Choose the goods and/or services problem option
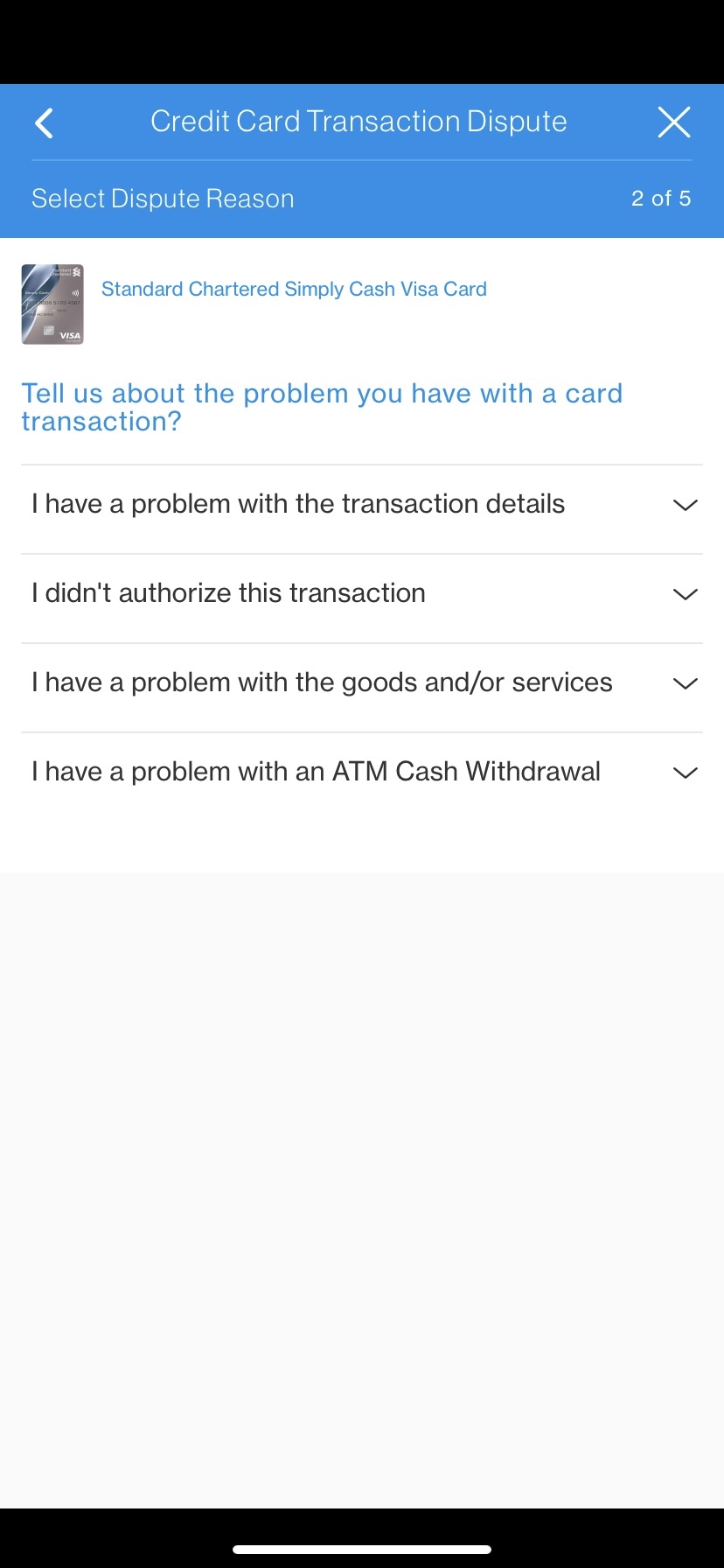724x1568 pixels. pyautogui.click(x=321, y=682)
